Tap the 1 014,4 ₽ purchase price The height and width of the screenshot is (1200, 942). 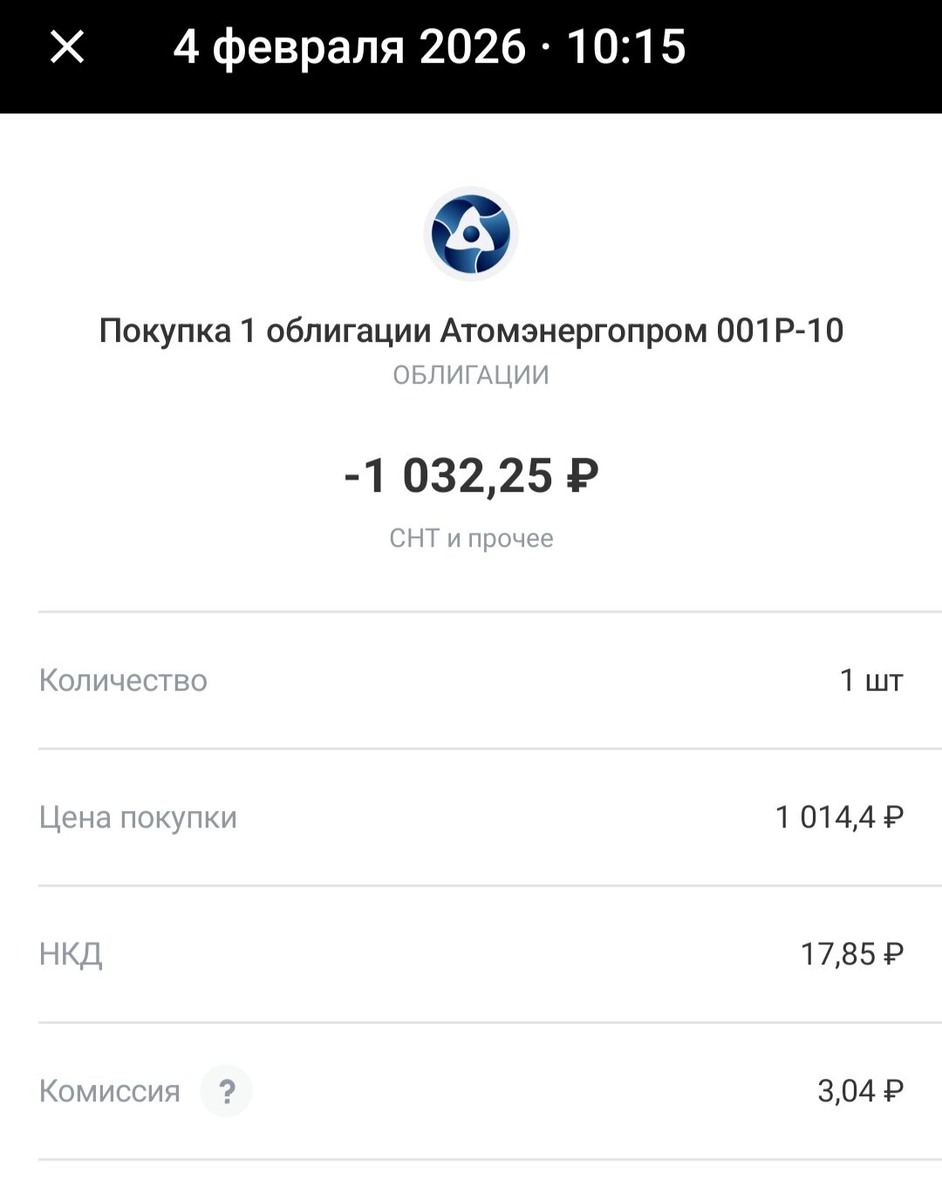click(x=837, y=817)
